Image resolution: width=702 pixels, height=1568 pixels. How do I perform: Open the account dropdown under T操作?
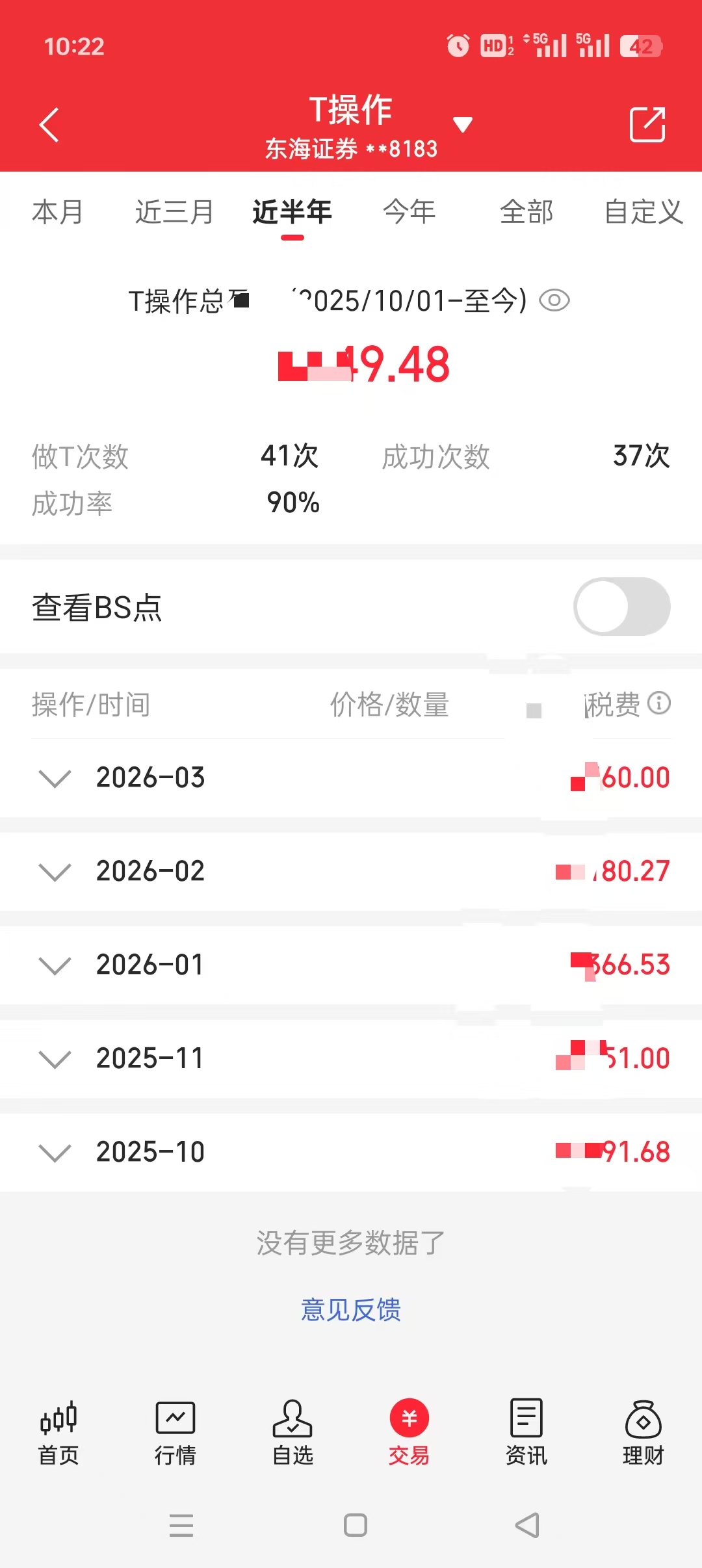pos(462,124)
